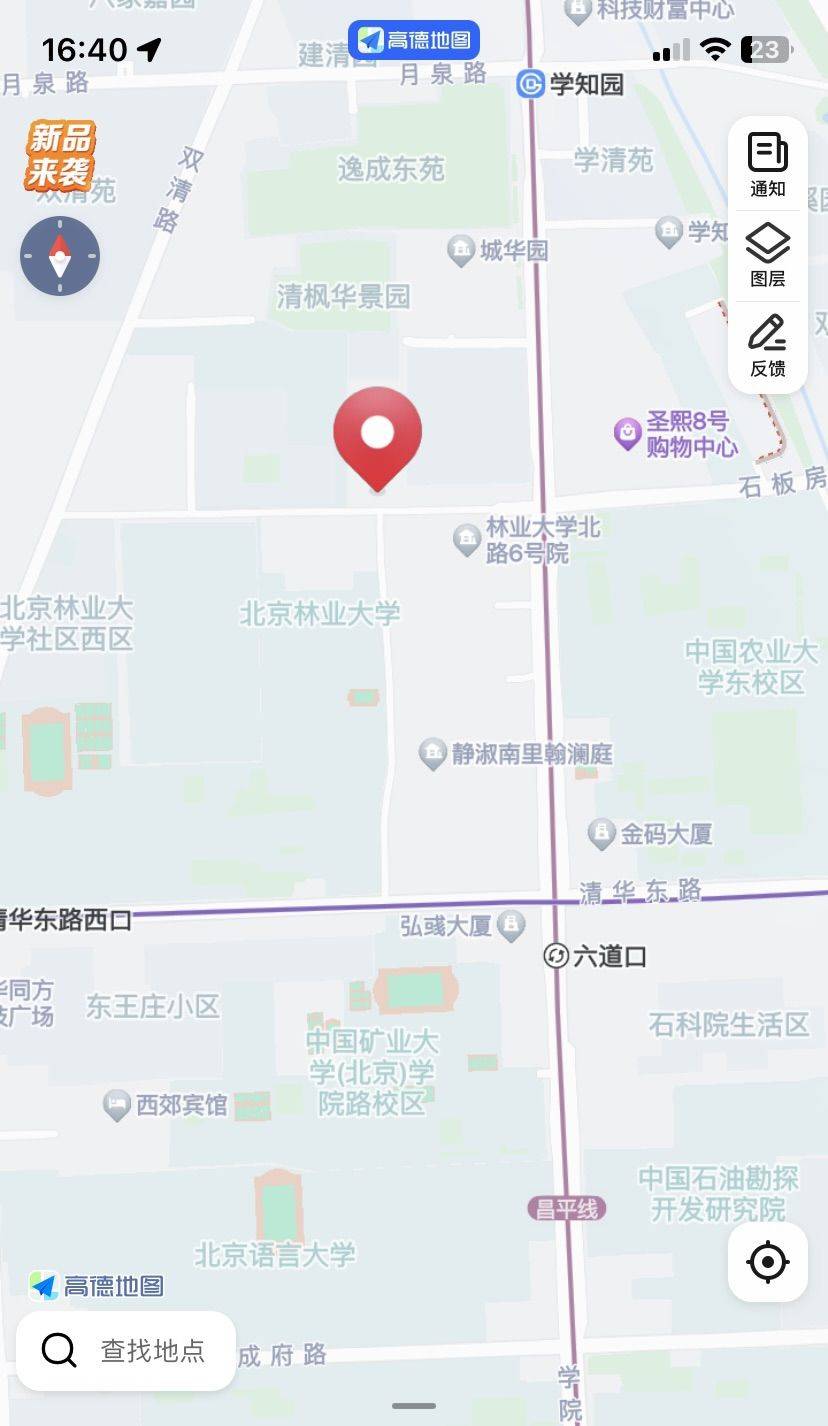Open the 查找地点 search box
This screenshot has height=1426, width=828.
click(x=126, y=1351)
